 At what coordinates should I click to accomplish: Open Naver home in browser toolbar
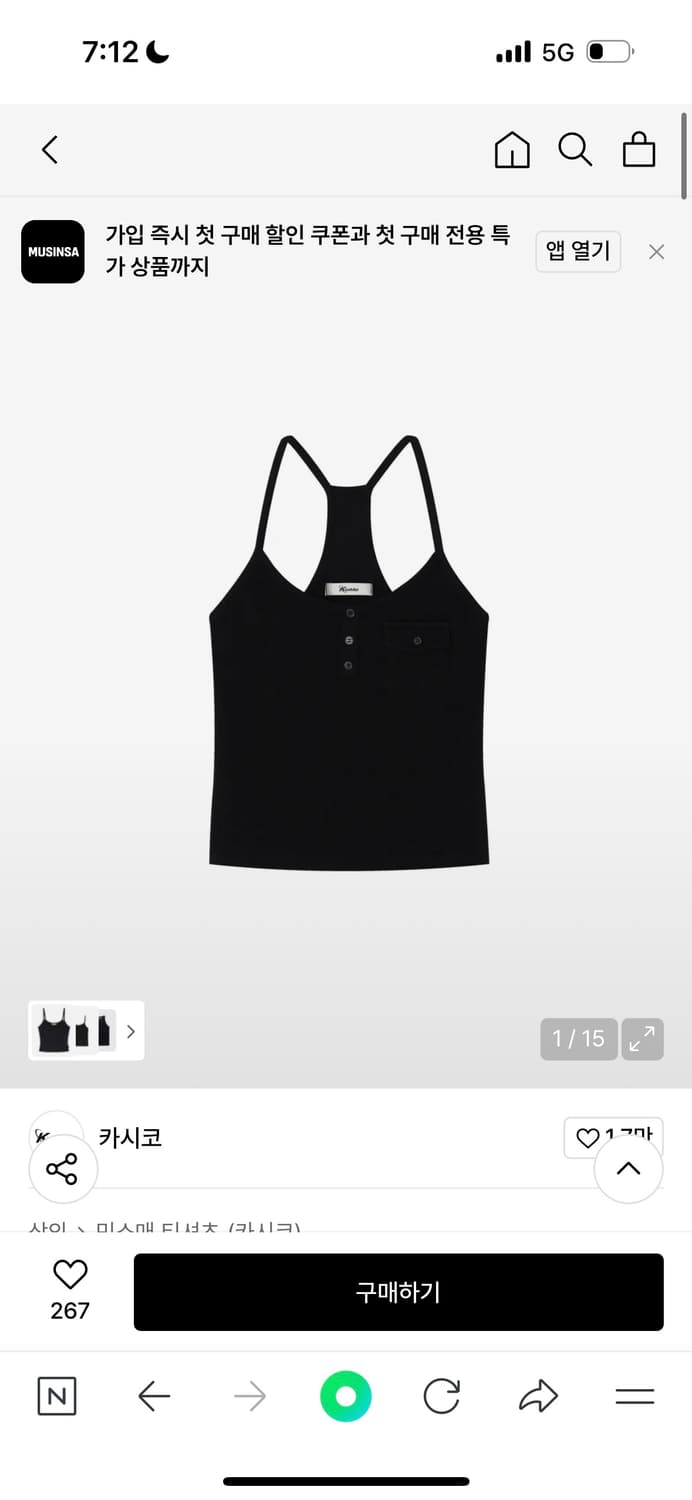click(57, 1396)
